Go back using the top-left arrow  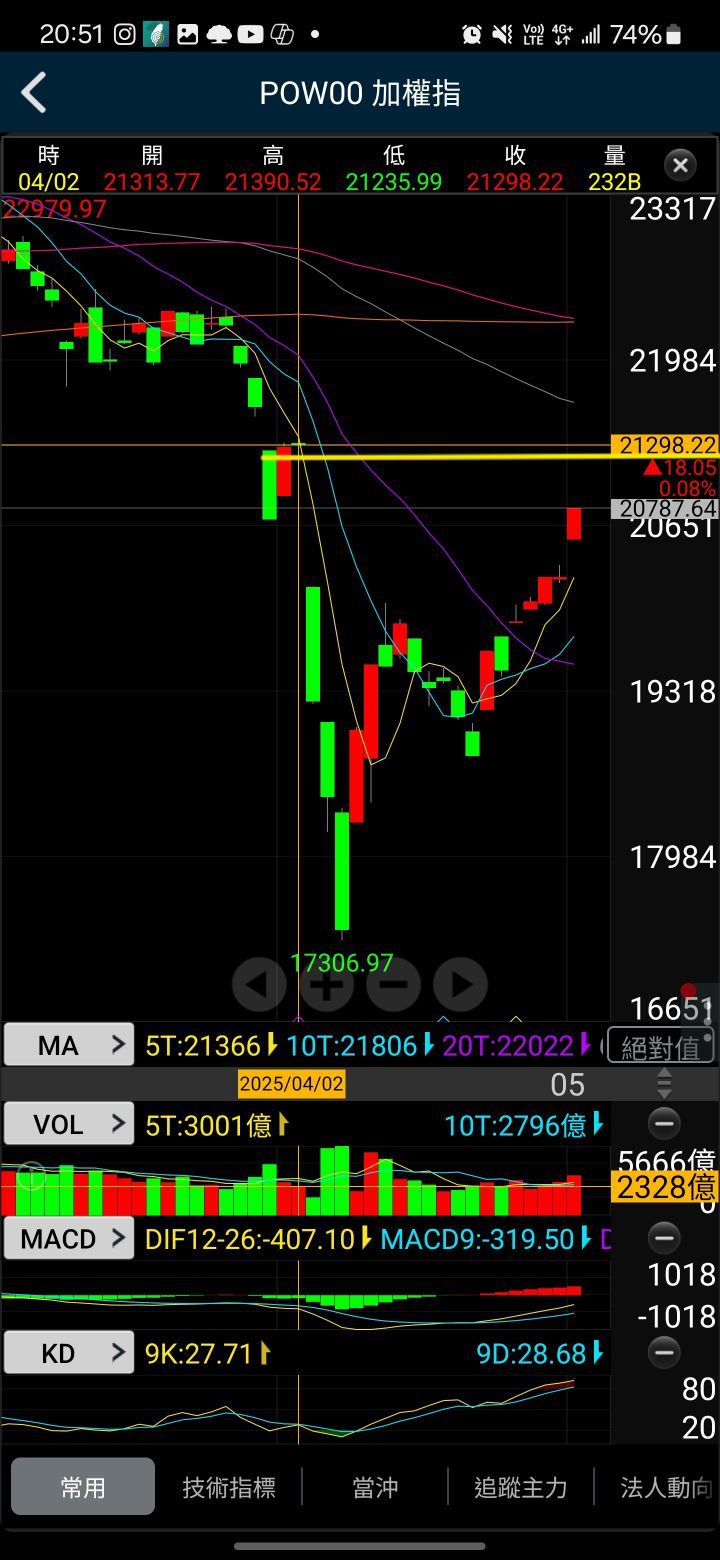click(x=34, y=94)
